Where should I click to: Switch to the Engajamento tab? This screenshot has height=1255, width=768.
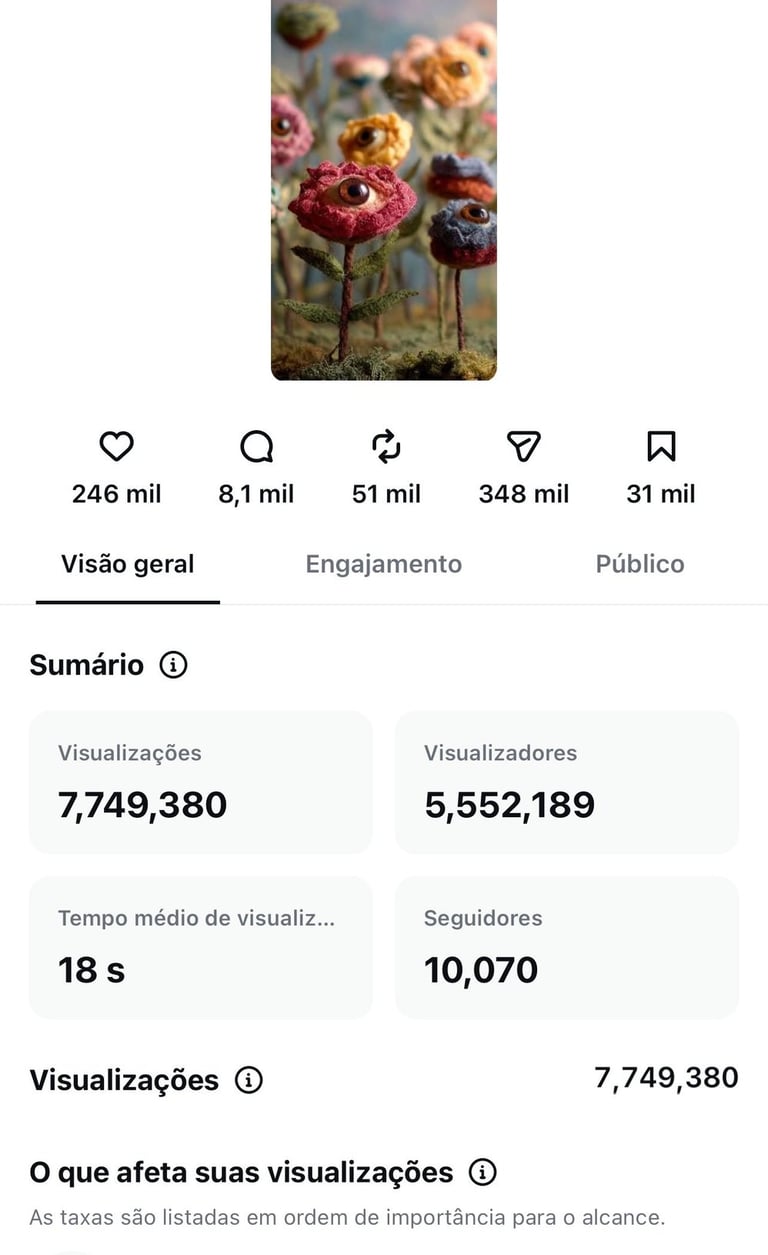point(383,564)
